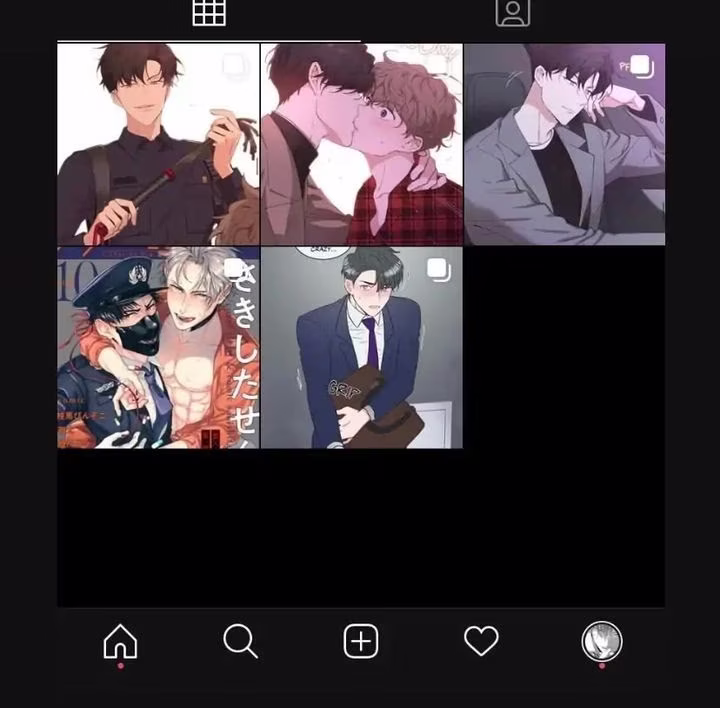Open the activity heart tab
The image size is (720, 708).
coord(481,642)
